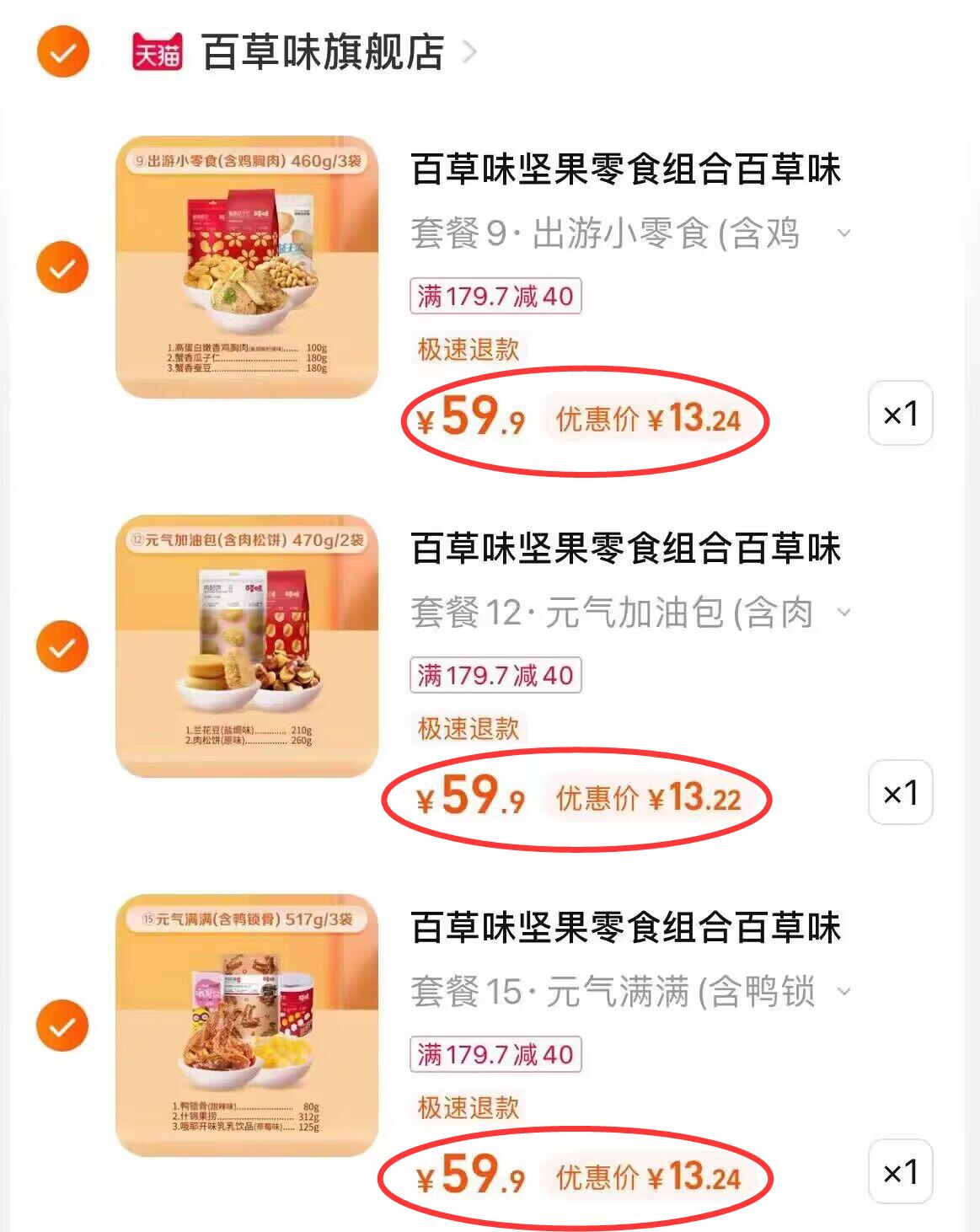Change quantity ×1 for 套餐9 item

tap(900, 413)
